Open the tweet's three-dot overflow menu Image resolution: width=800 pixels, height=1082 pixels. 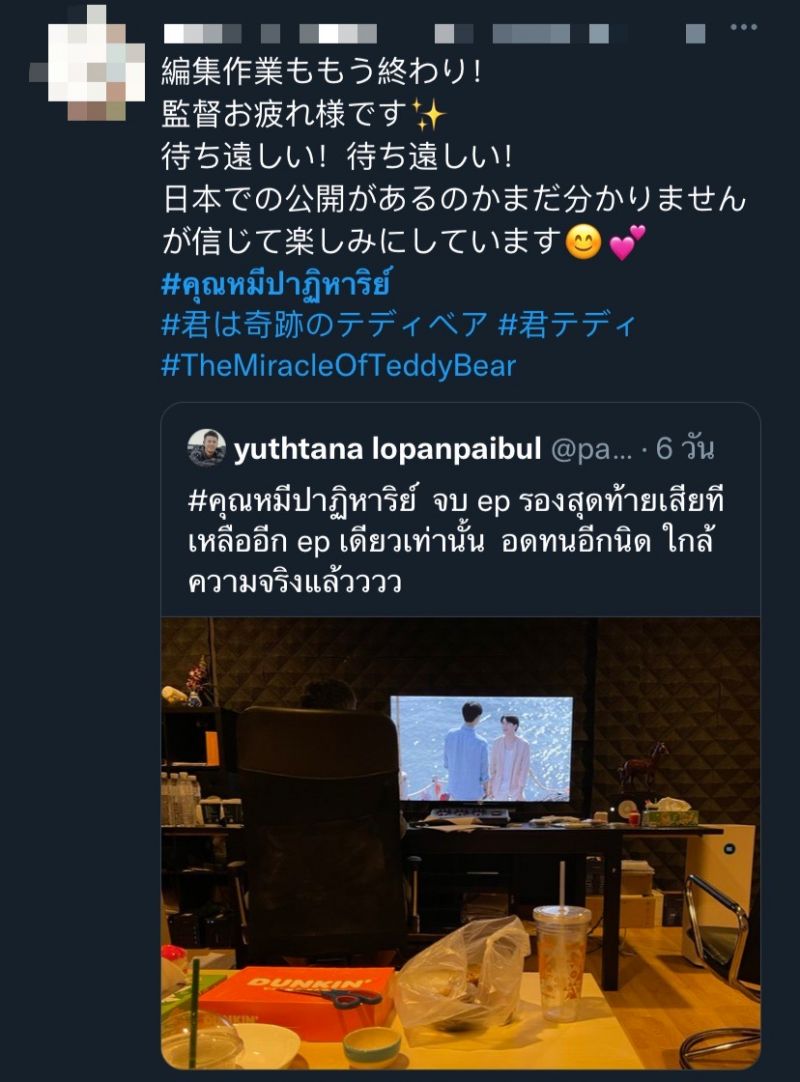[743, 28]
